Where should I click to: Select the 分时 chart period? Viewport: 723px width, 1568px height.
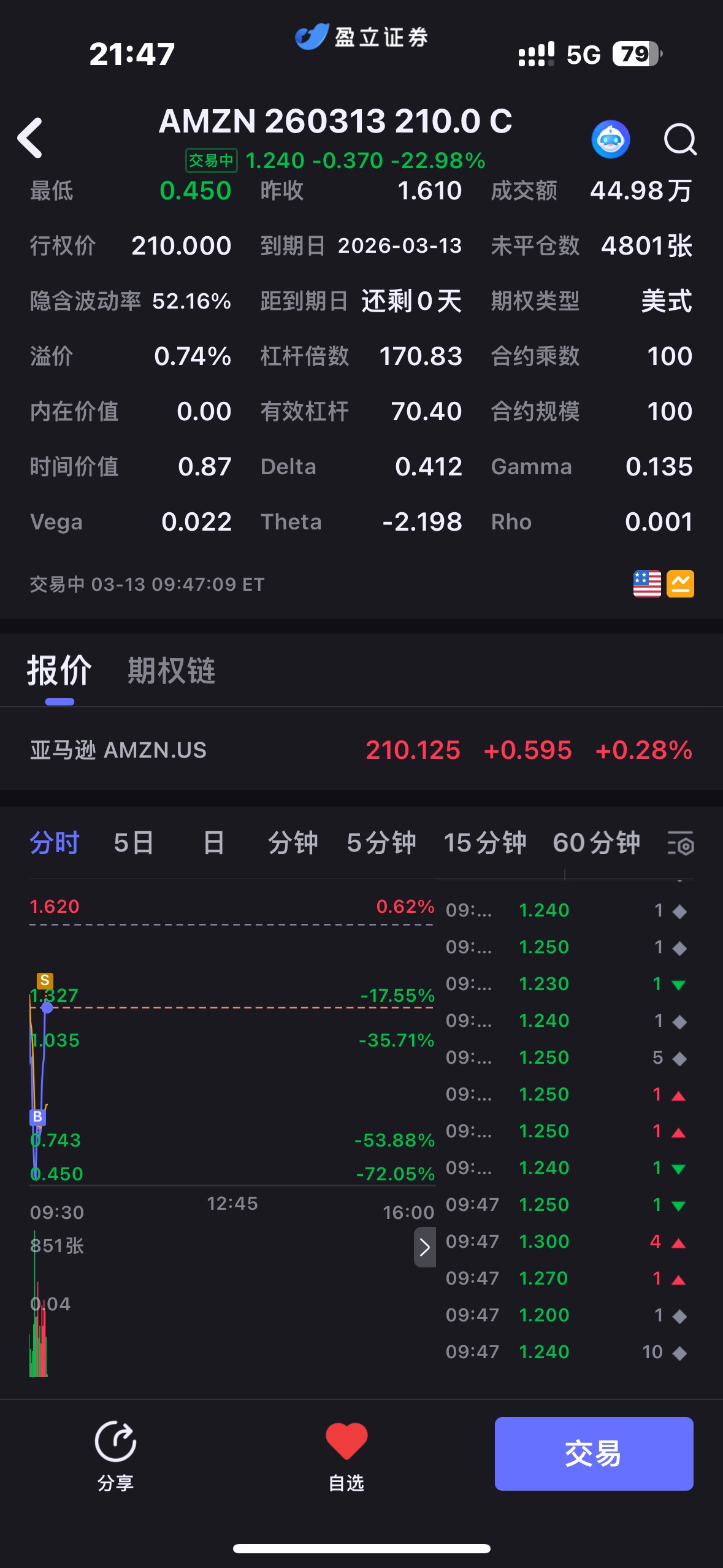coord(55,843)
